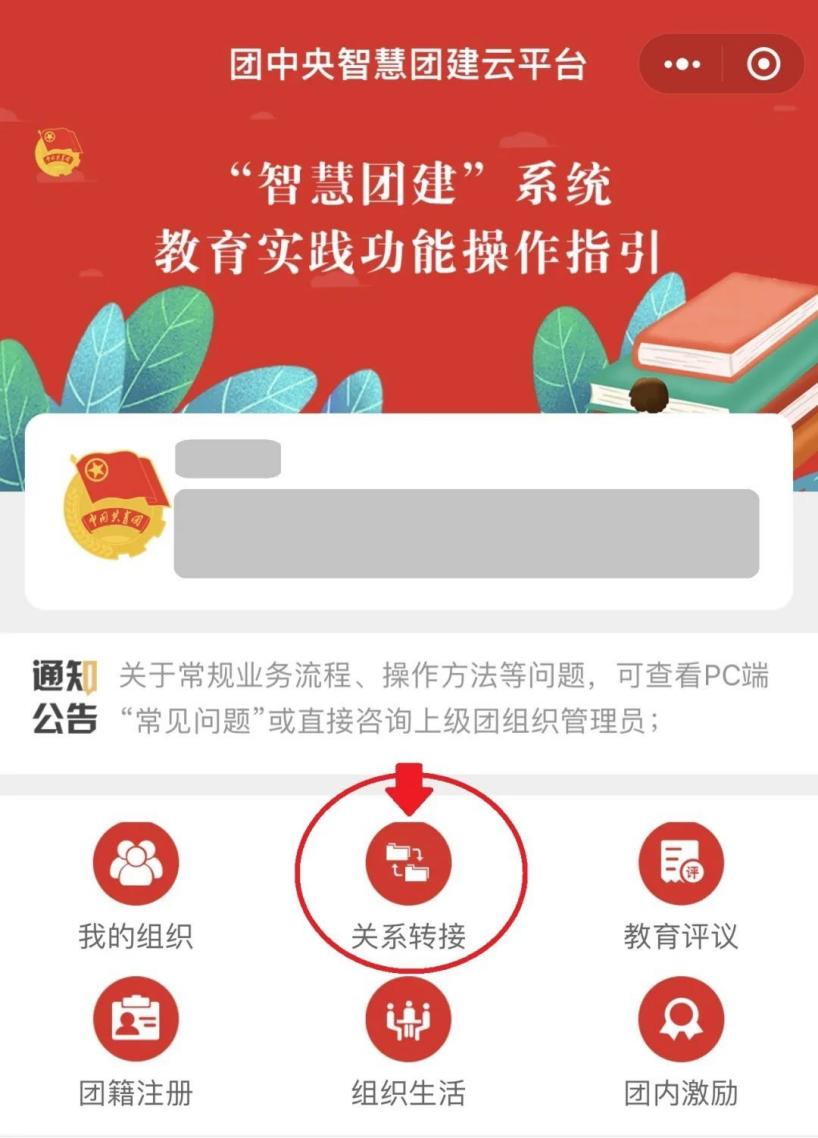Open the profile card with the league emblem
818x1138 pixels.
point(408,512)
